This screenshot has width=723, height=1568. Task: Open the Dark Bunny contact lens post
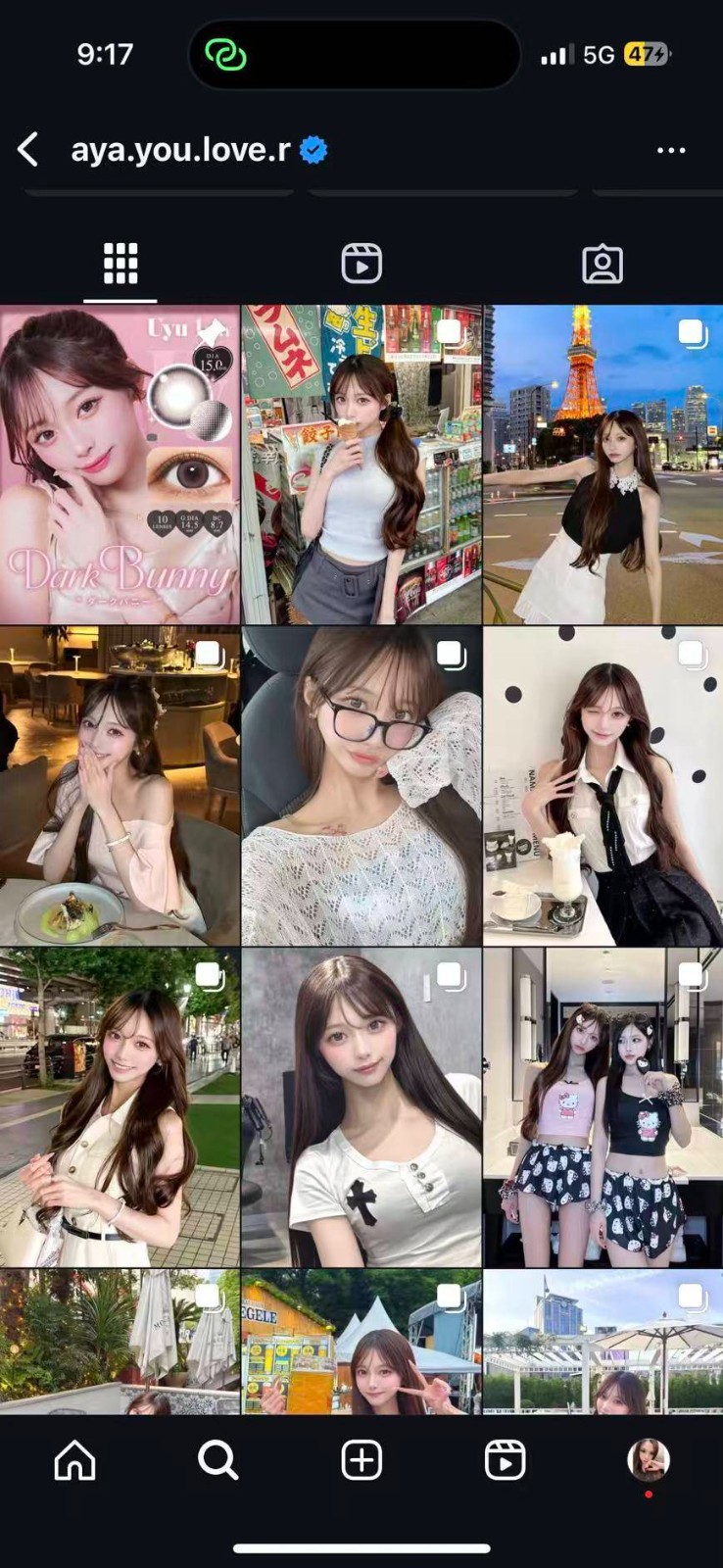[x=120, y=465]
